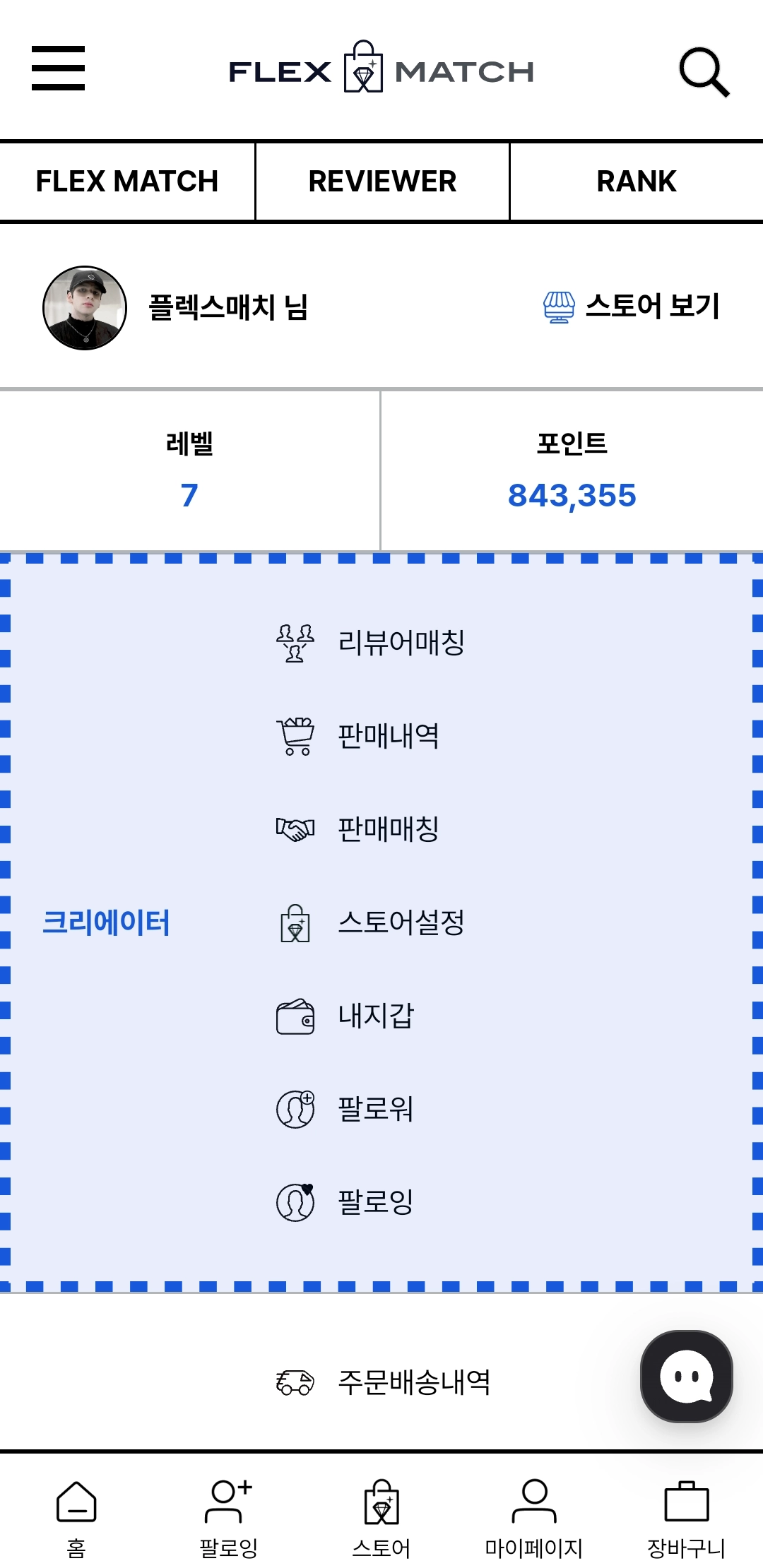Tap 스토어 보기 to view store
The height and width of the screenshot is (1568, 763).
pyautogui.click(x=632, y=307)
